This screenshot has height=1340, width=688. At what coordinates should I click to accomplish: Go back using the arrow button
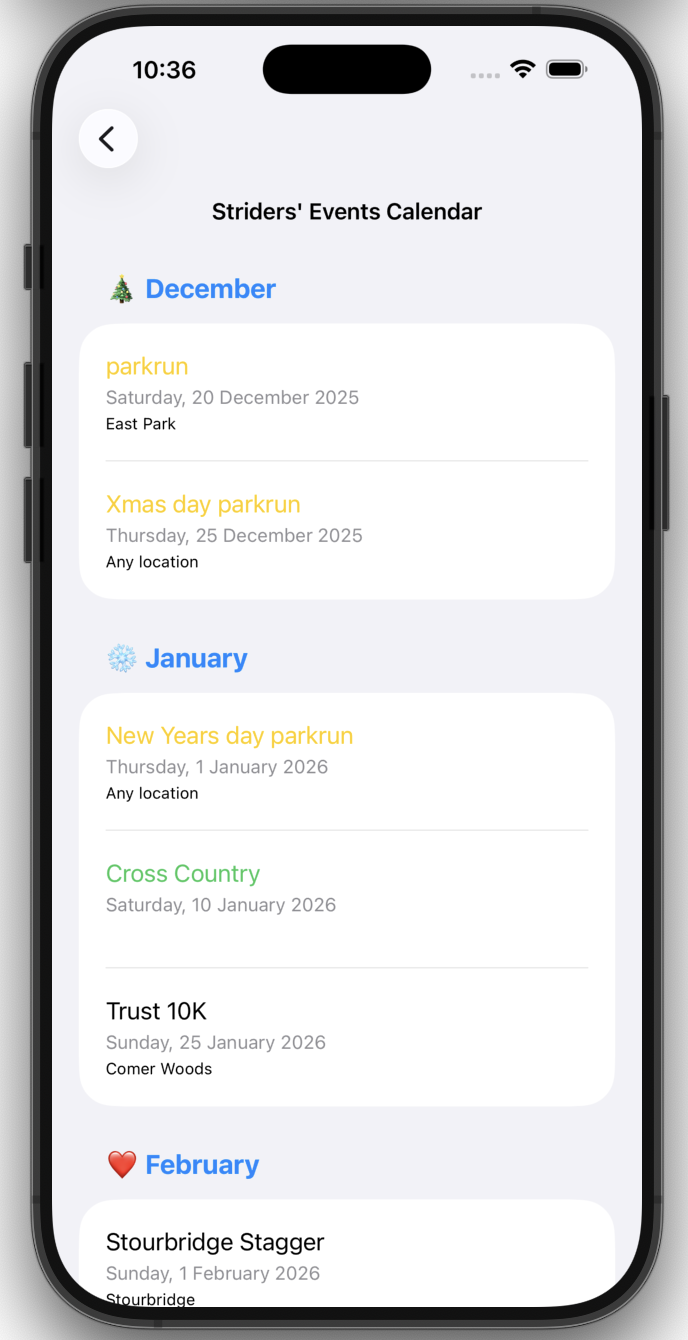click(x=108, y=139)
